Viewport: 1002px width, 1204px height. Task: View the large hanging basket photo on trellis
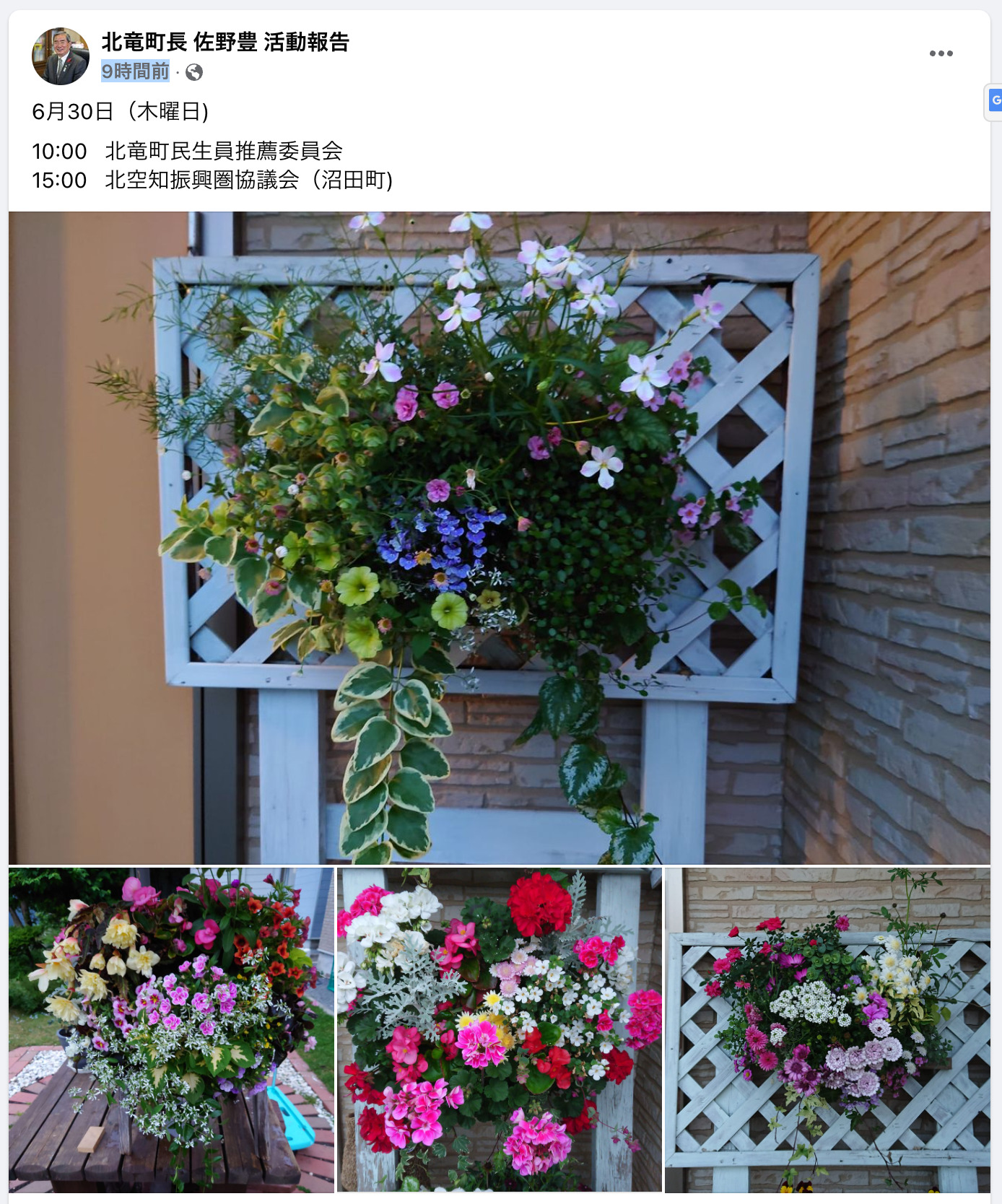pos(499,538)
